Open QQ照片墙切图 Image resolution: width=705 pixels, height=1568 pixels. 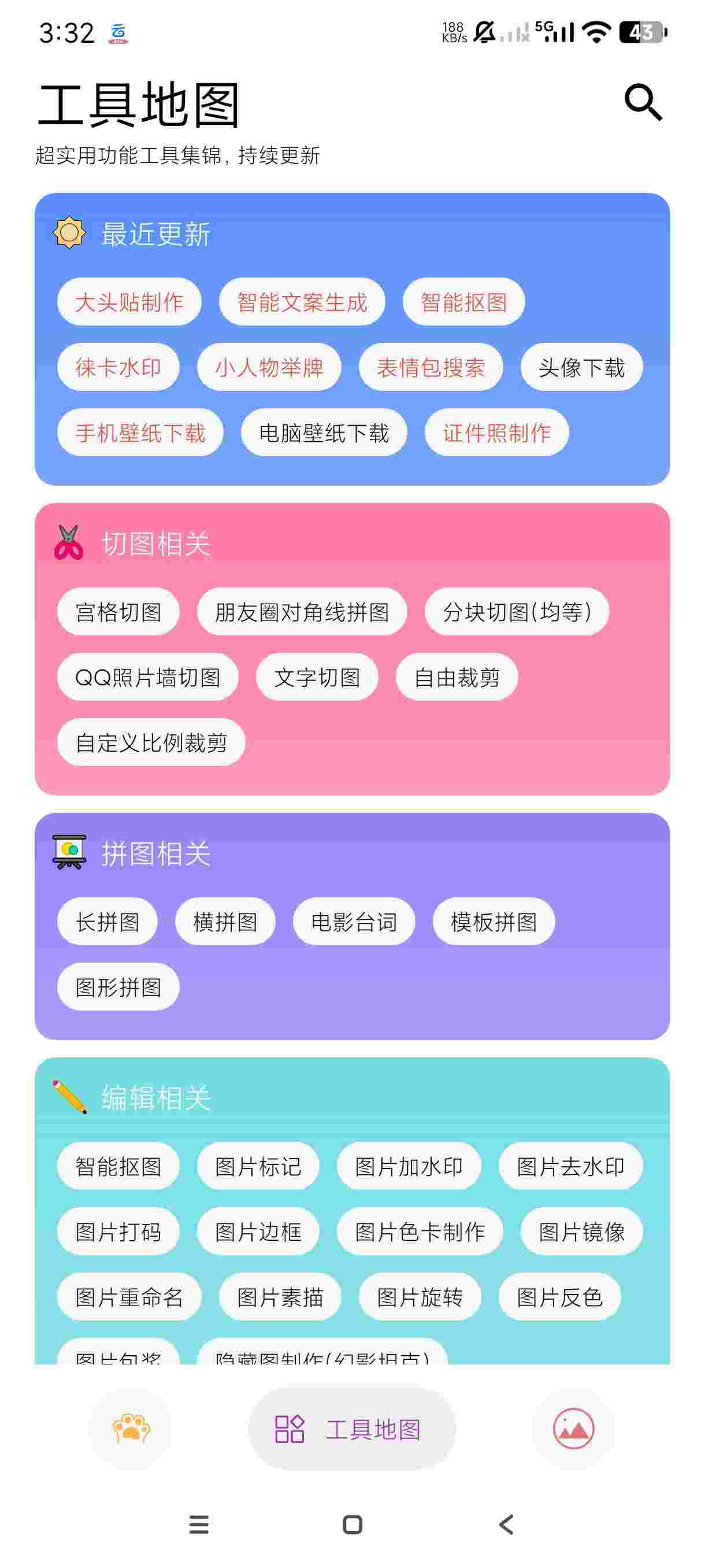(147, 677)
